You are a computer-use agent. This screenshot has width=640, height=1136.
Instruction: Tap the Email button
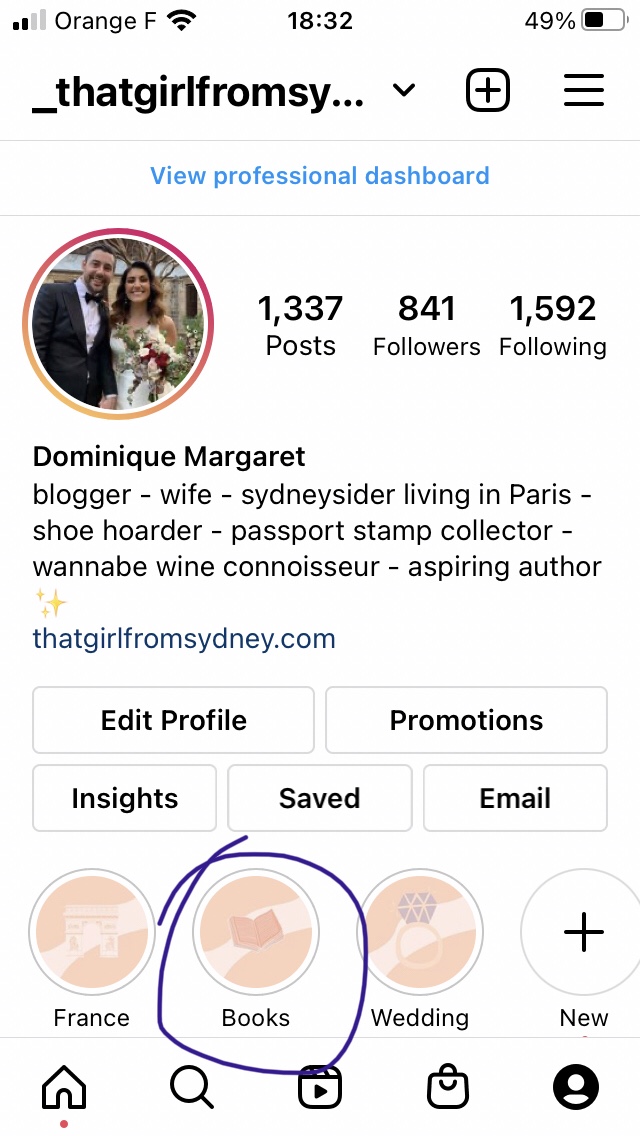[515, 798]
